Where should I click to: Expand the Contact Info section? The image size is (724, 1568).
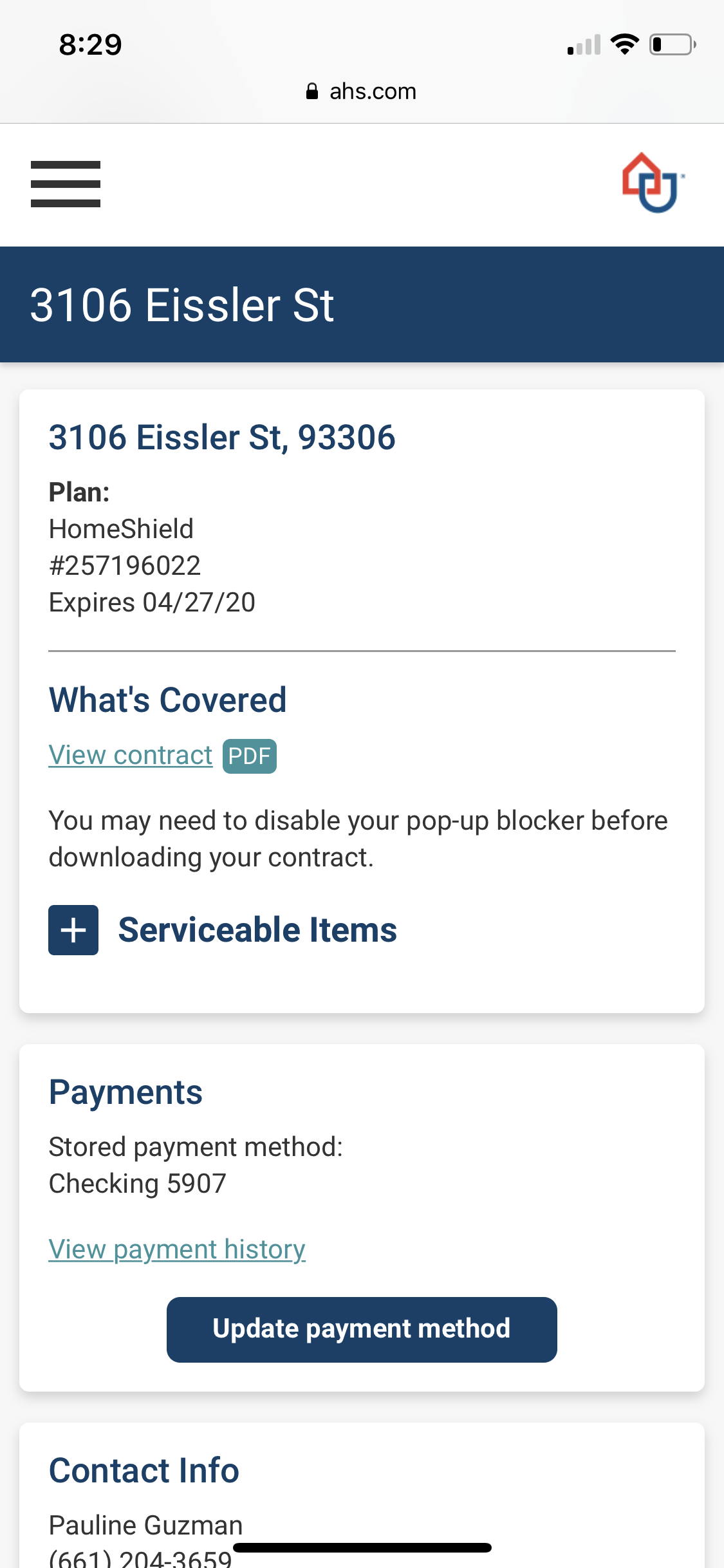pyautogui.click(x=144, y=1470)
